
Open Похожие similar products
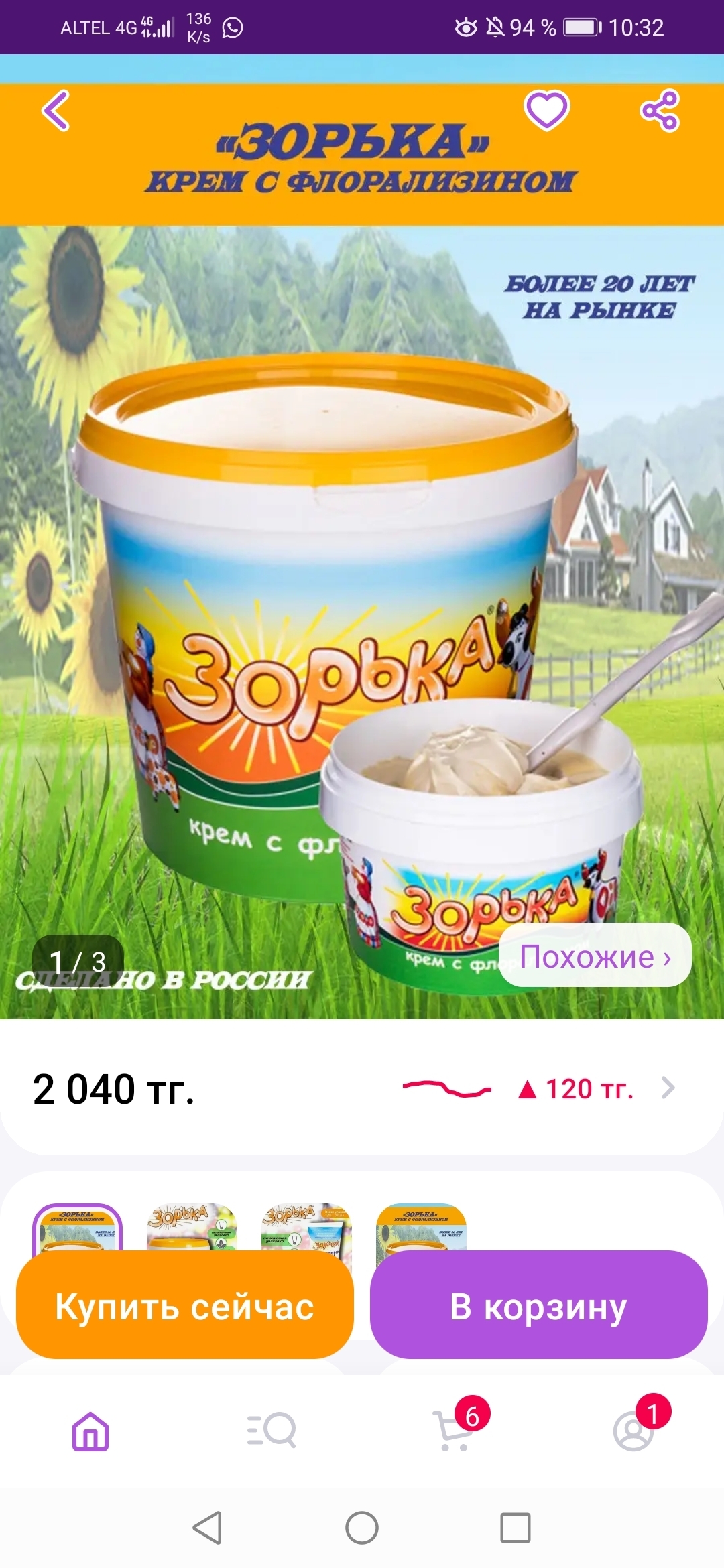[595, 956]
